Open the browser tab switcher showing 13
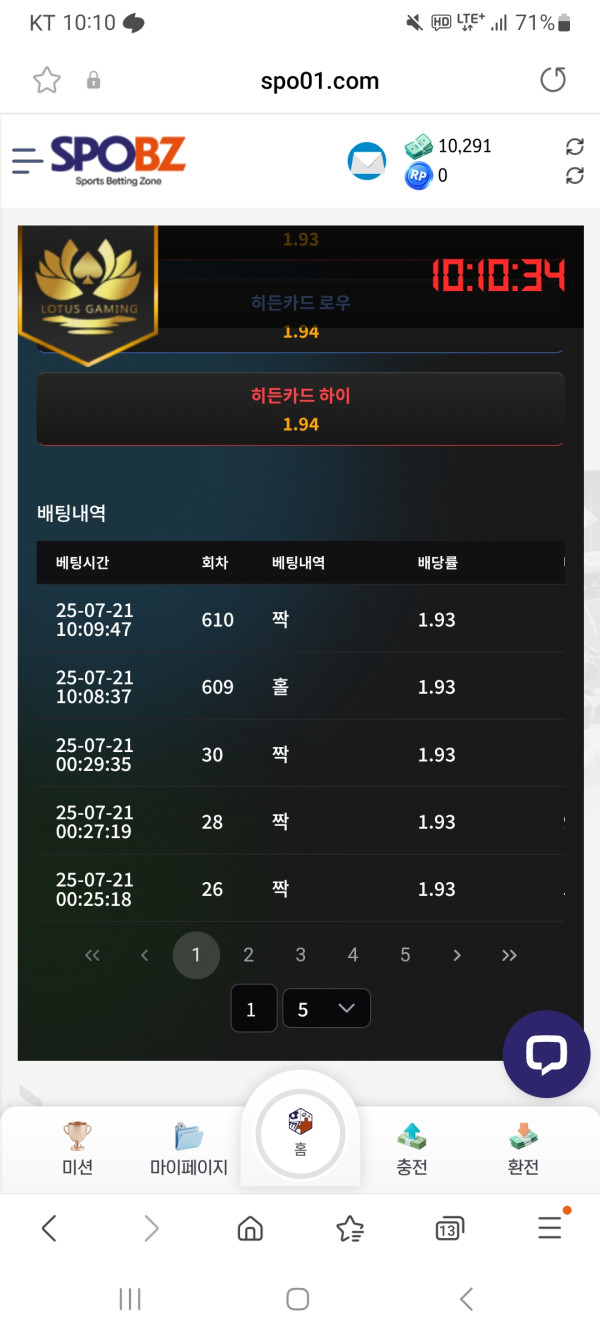The width and height of the screenshot is (600, 1333). 449,1229
